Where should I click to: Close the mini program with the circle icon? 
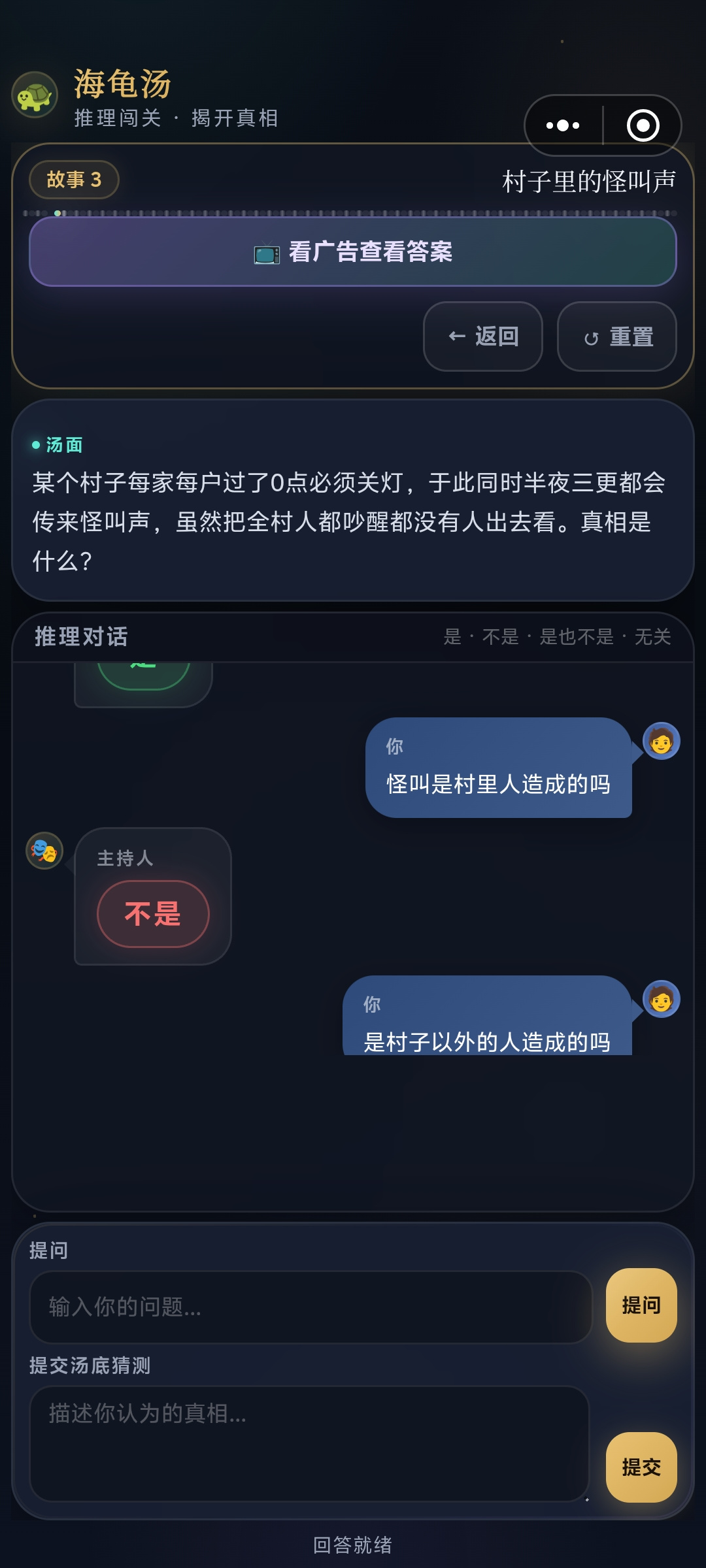click(643, 125)
